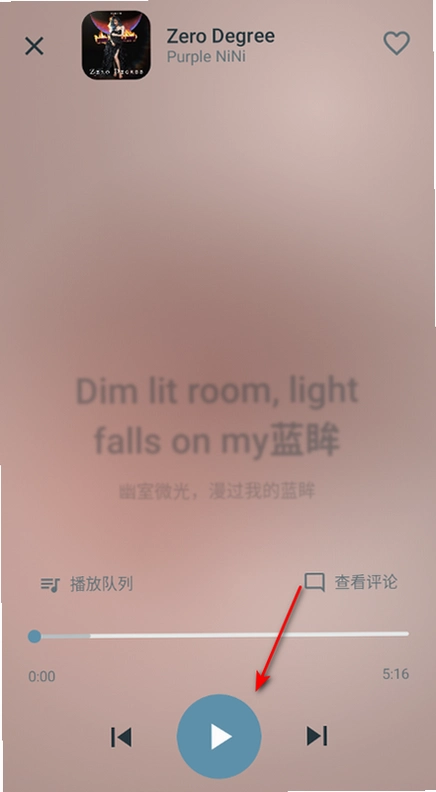The height and width of the screenshot is (792, 436).
Task: Open the 播放队列 play queue
Action: (87, 584)
